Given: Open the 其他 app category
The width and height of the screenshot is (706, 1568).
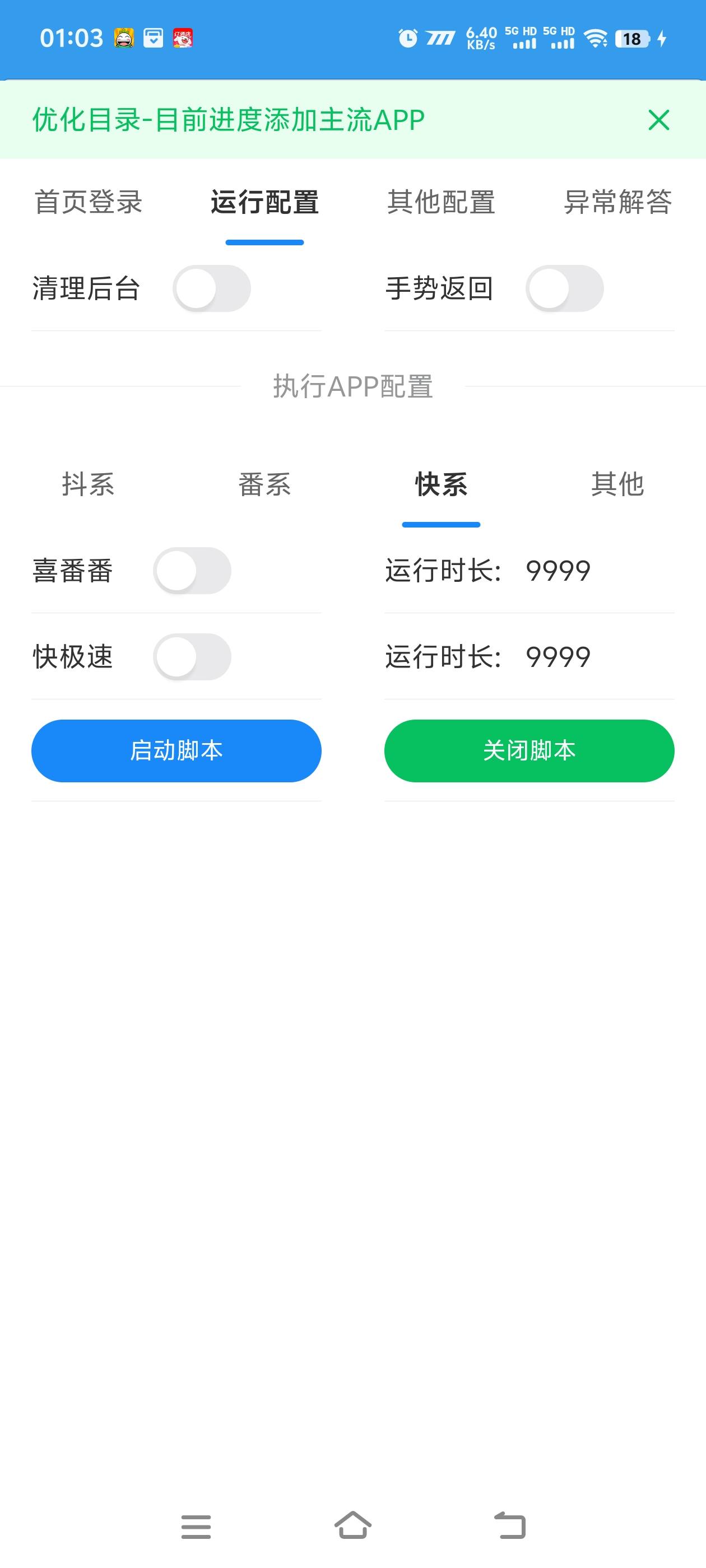Looking at the screenshot, I should point(617,484).
